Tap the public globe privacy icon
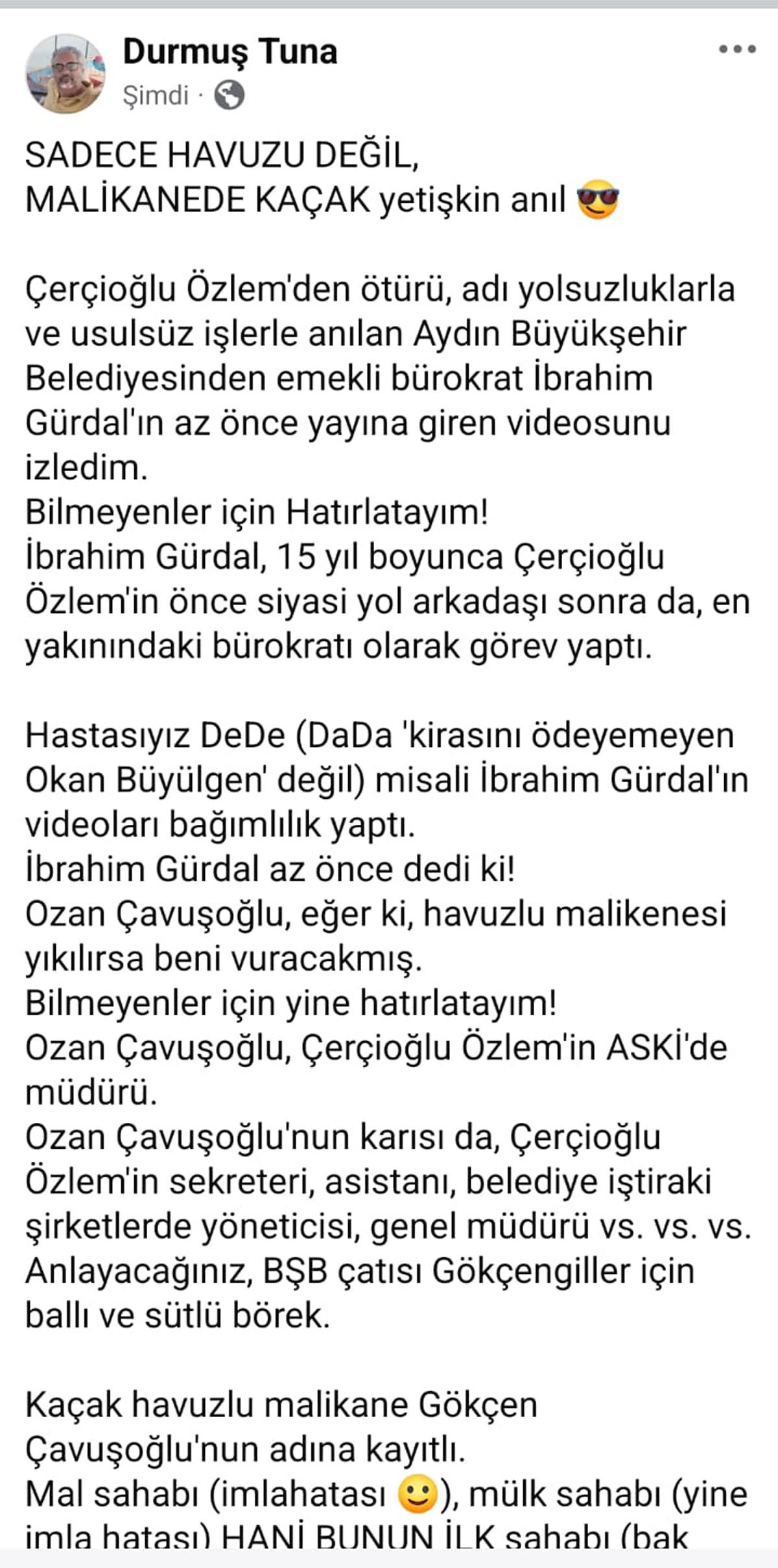This screenshot has height=1568, width=778. tap(229, 96)
